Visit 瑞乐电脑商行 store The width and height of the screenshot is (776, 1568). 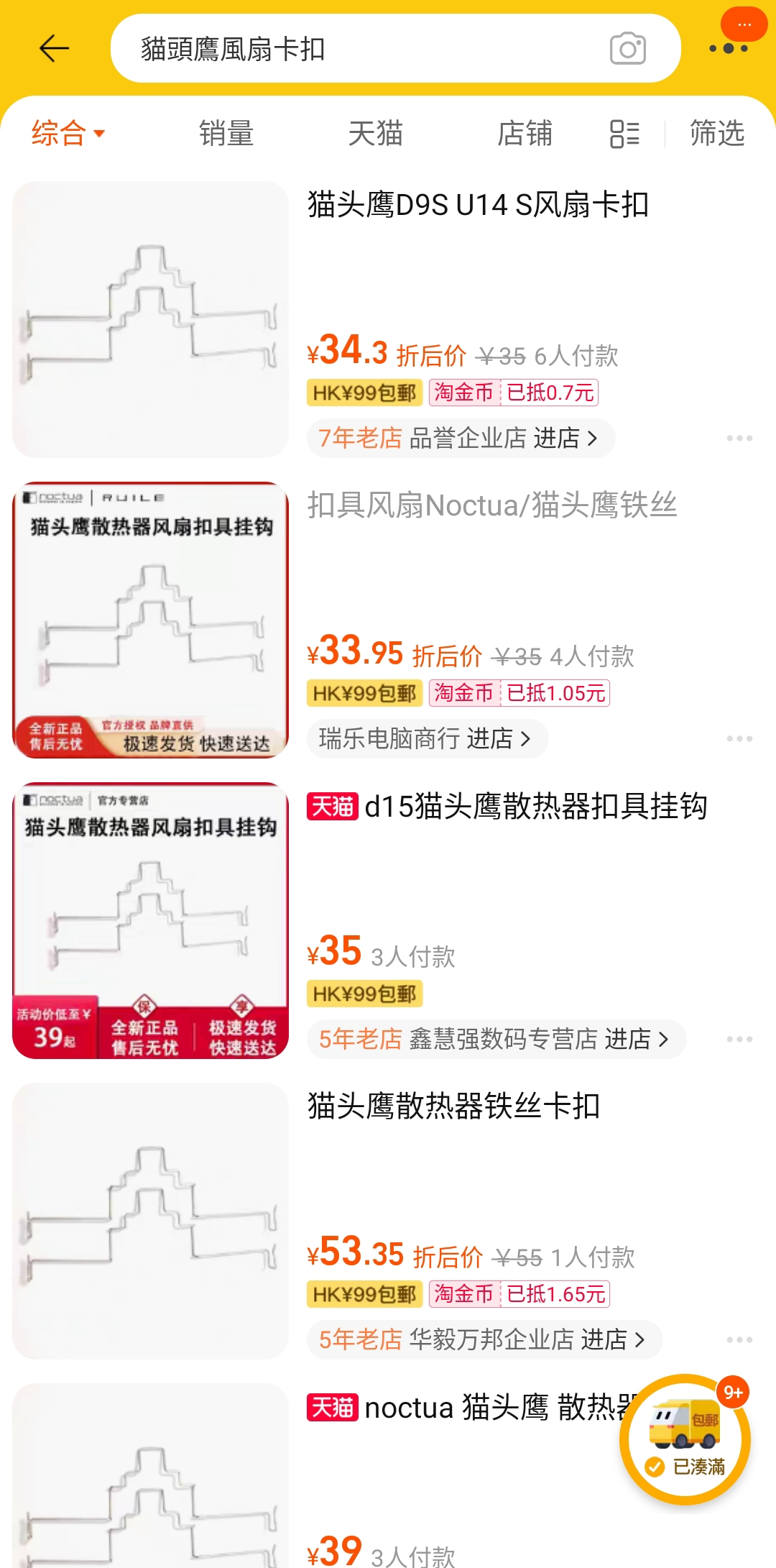[428, 738]
